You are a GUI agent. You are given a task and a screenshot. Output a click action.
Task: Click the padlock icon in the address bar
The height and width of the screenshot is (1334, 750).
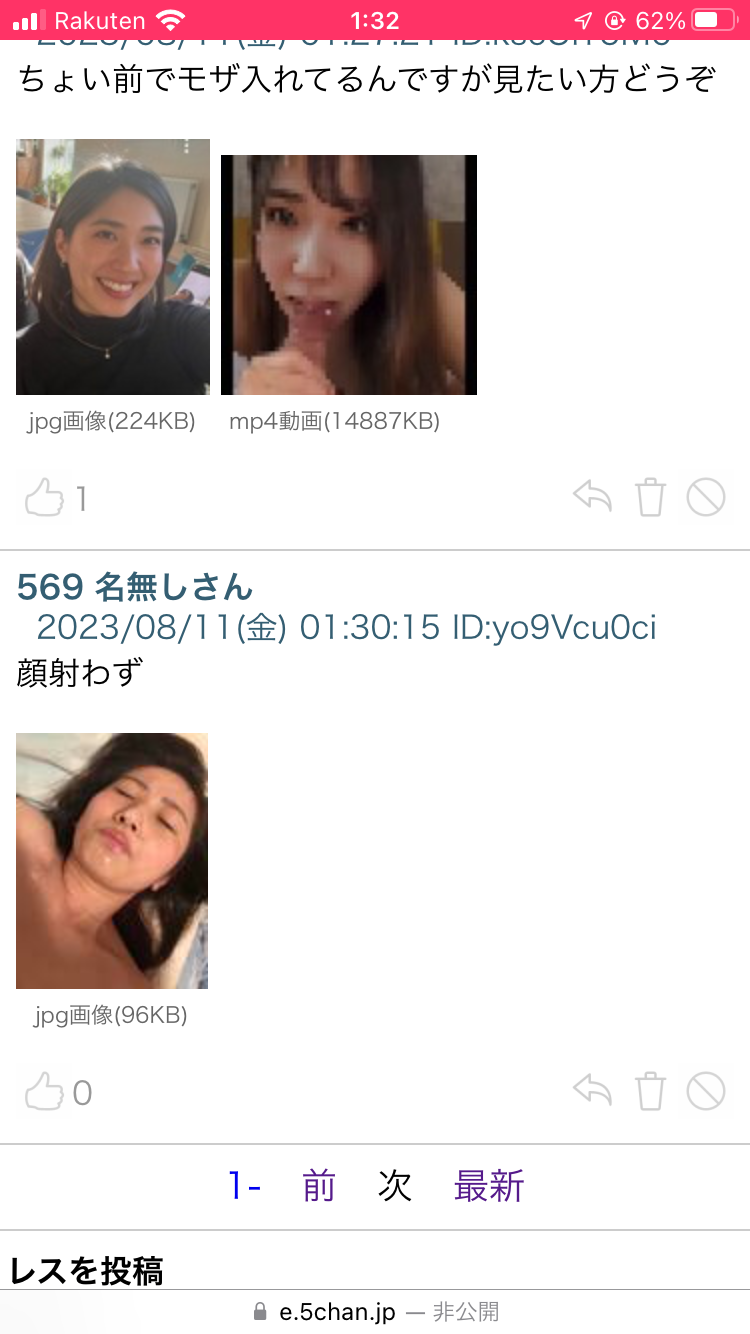pyautogui.click(x=258, y=1311)
